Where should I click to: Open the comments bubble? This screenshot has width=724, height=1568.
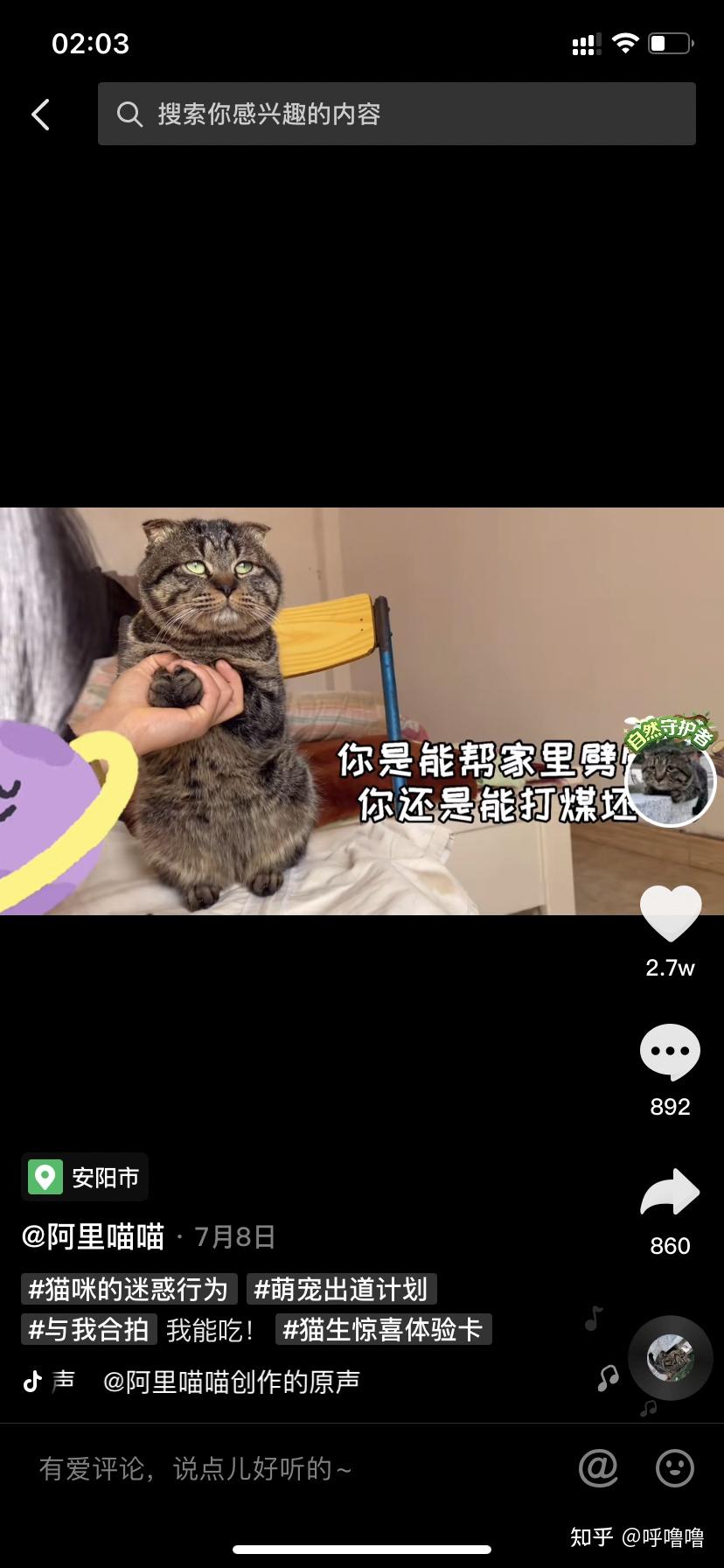pos(671,1052)
